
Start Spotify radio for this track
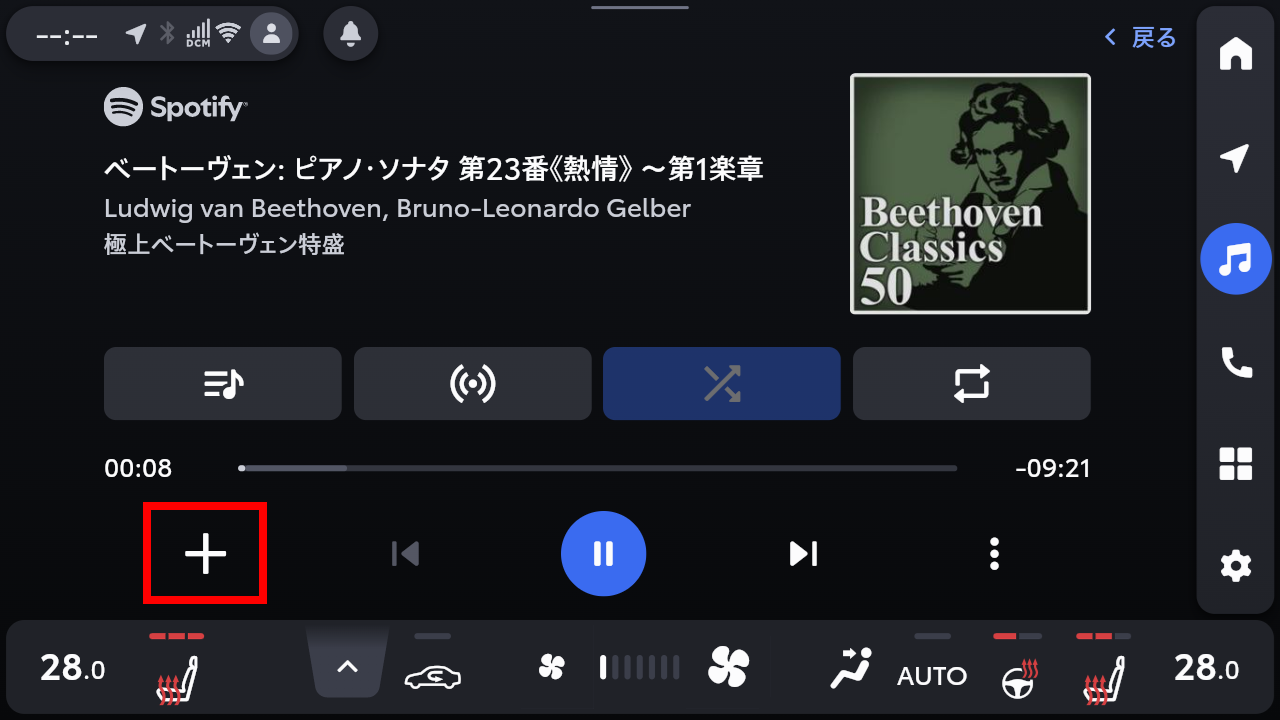click(x=472, y=383)
